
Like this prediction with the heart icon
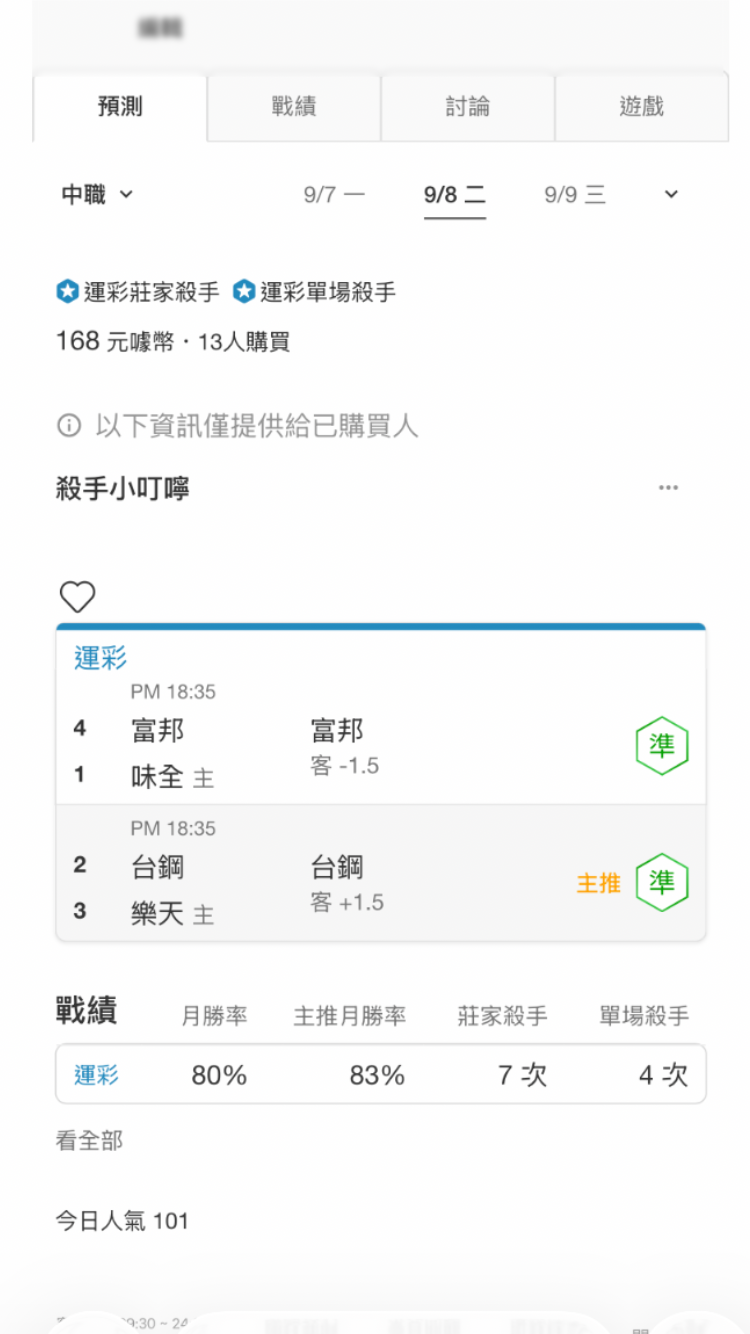pos(77,598)
